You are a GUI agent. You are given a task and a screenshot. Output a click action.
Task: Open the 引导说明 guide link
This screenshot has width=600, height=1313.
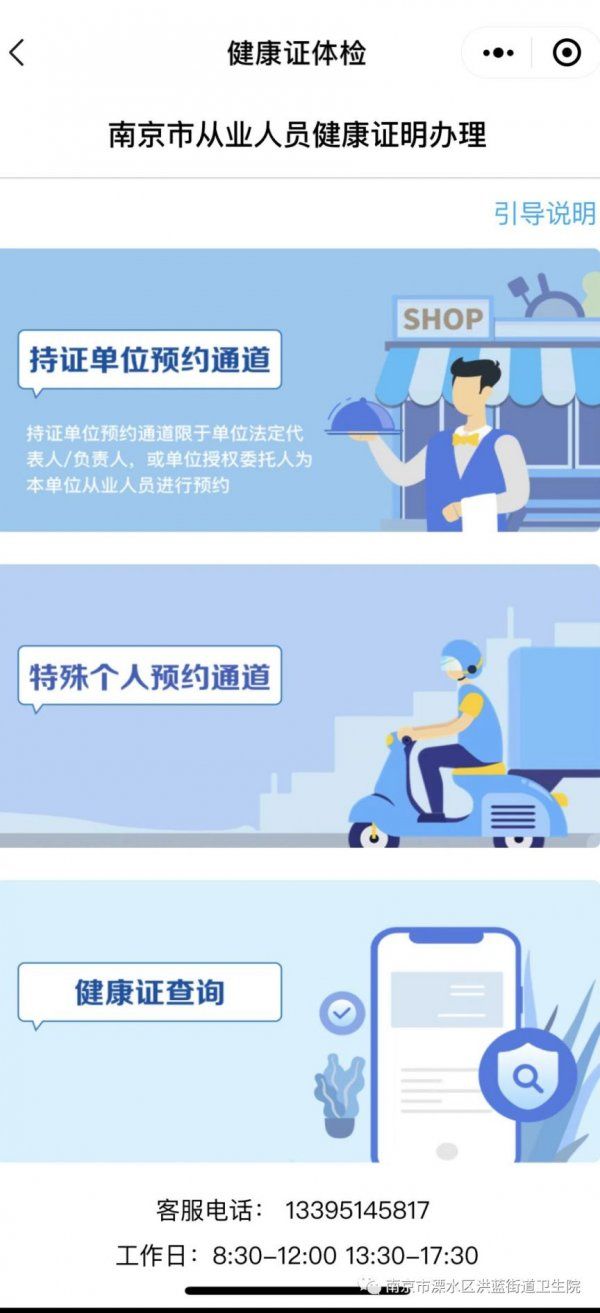coord(544,213)
